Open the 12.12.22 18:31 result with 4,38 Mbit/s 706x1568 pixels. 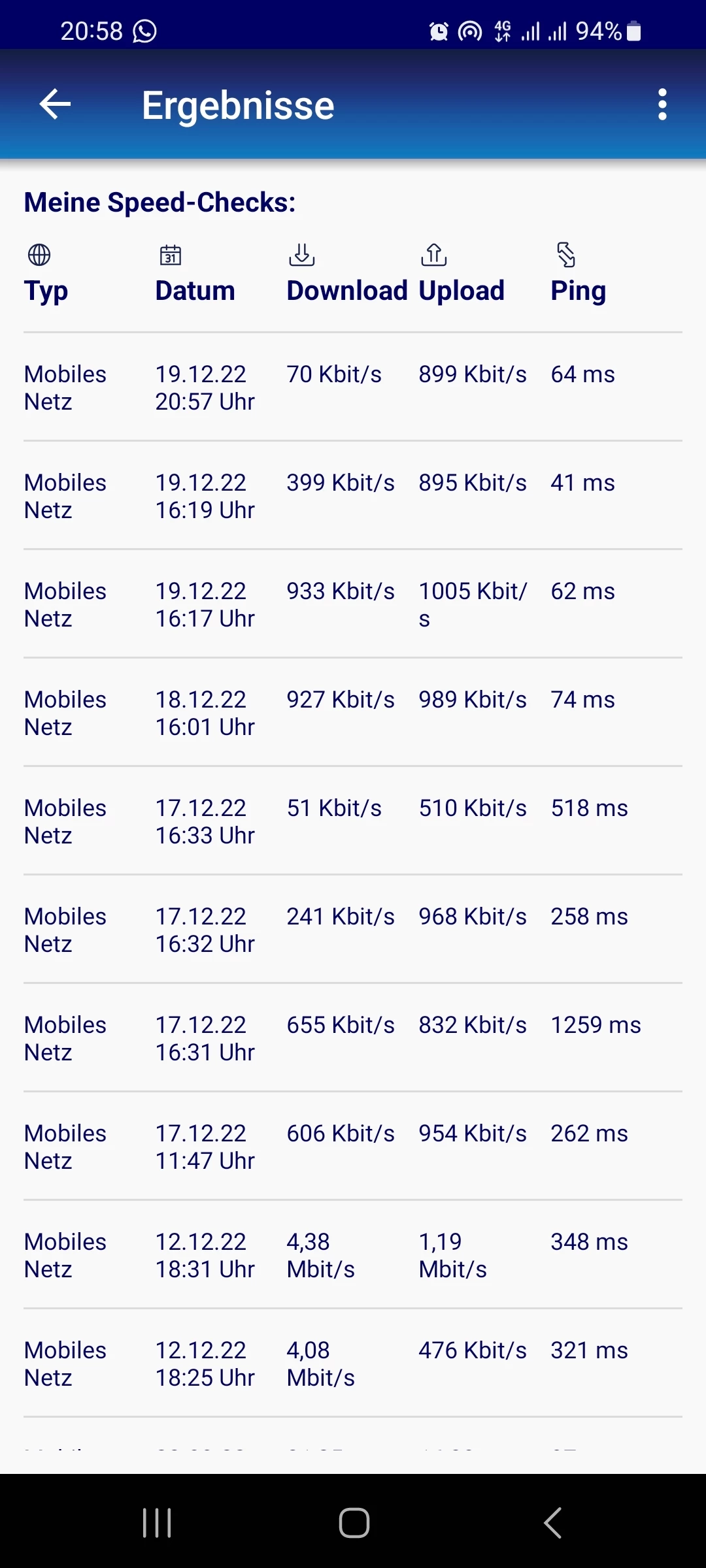point(353,1254)
